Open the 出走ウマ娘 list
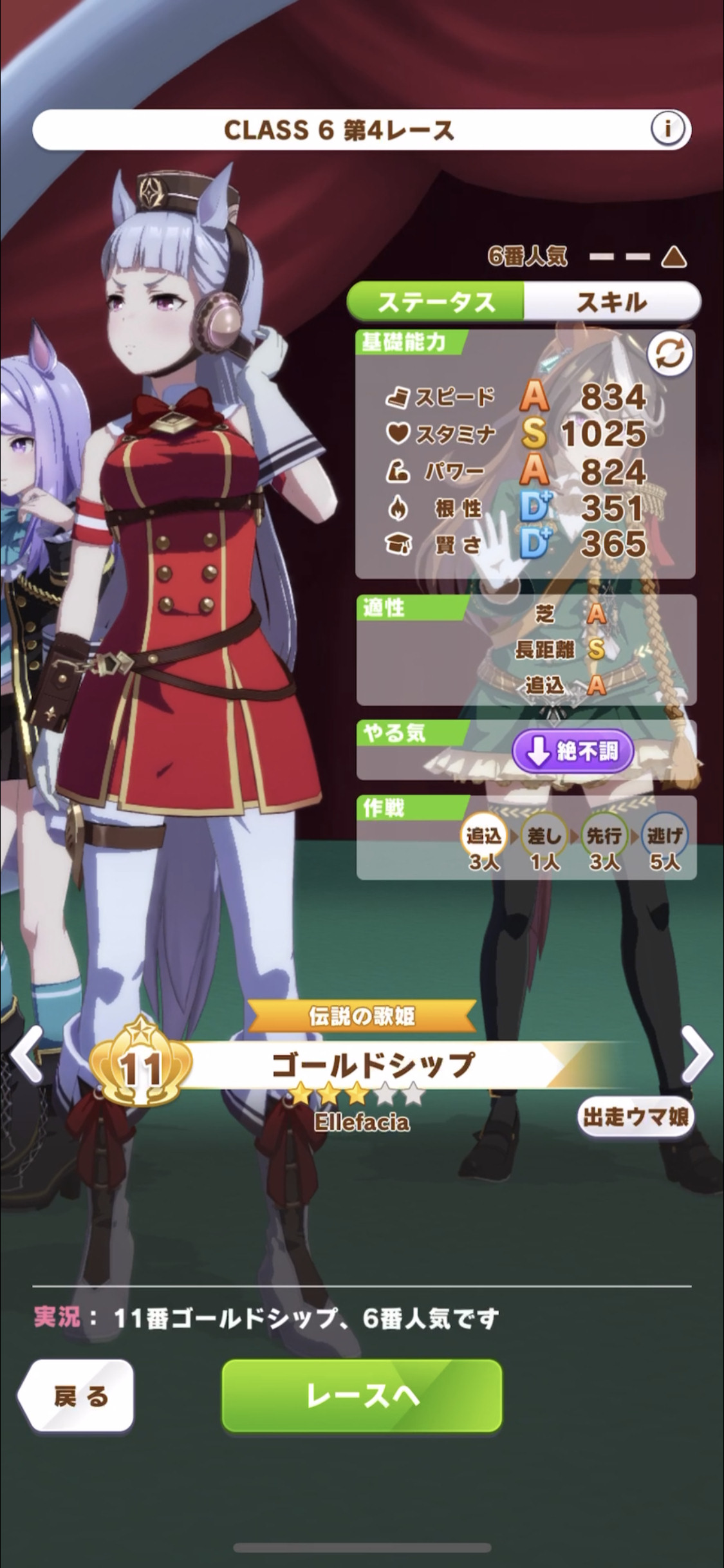This screenshot has height=1568, width=724. [x=636, y=1117]
